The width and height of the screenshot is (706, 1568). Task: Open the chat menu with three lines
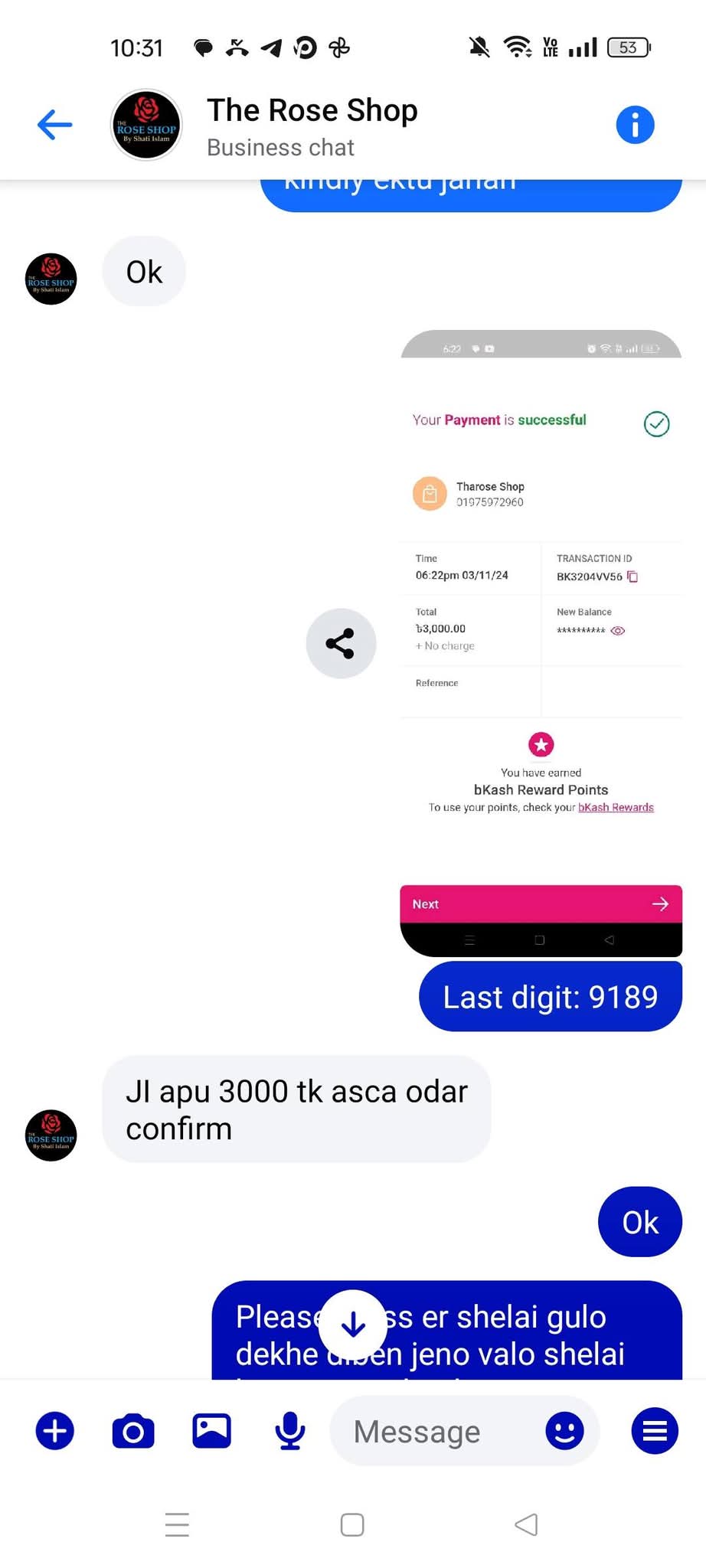(x=655, y=1430)
